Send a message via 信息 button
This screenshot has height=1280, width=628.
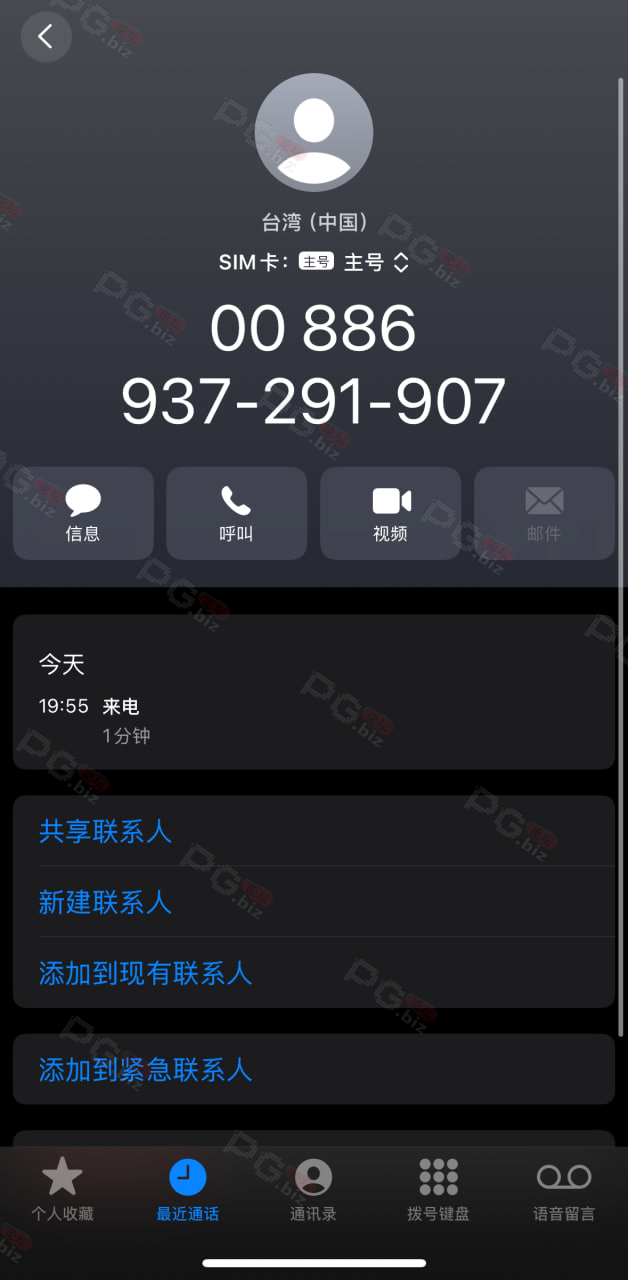click(83, 512)
